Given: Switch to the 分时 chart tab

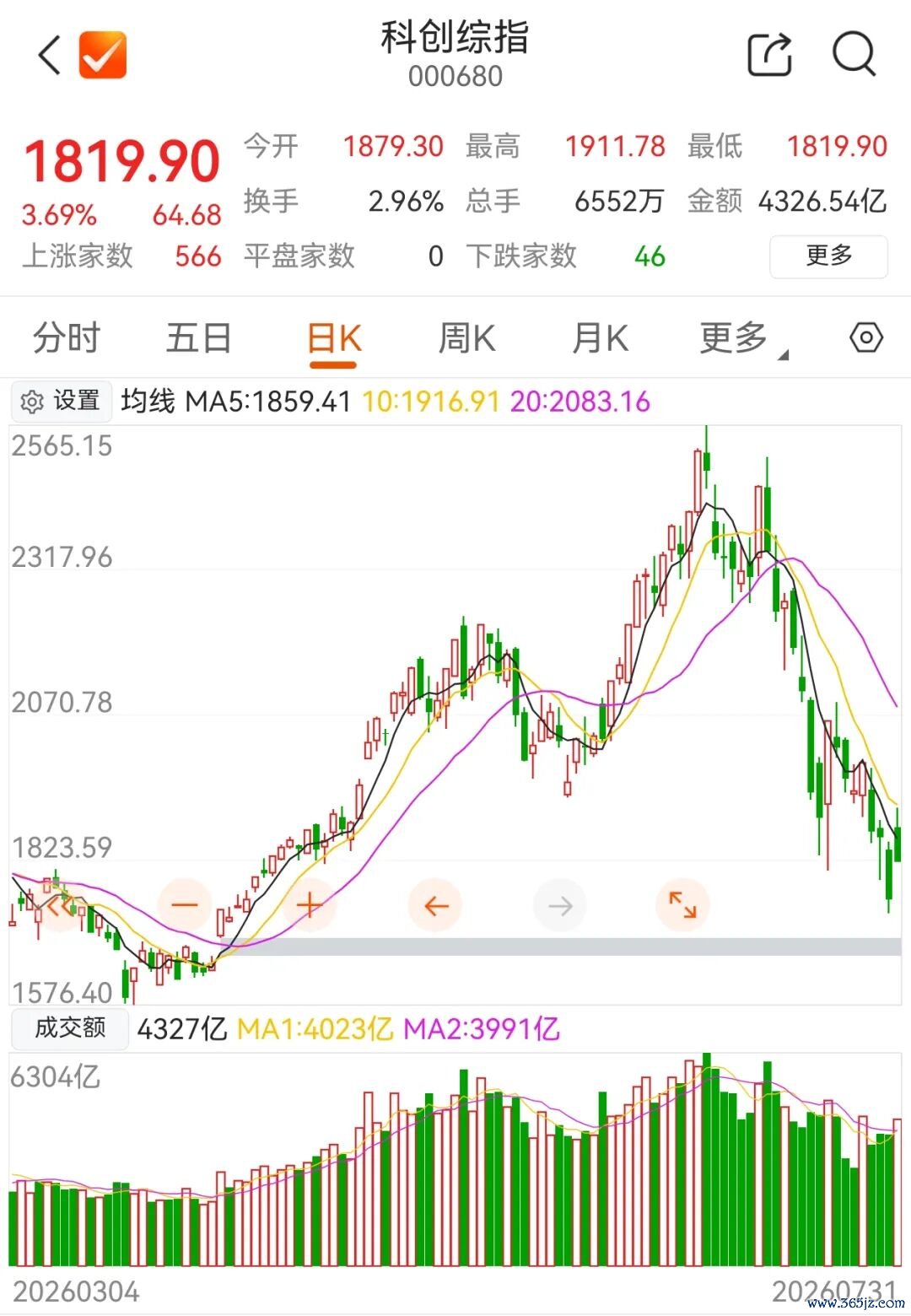Looking at the screenshot, I should [67, 338].
